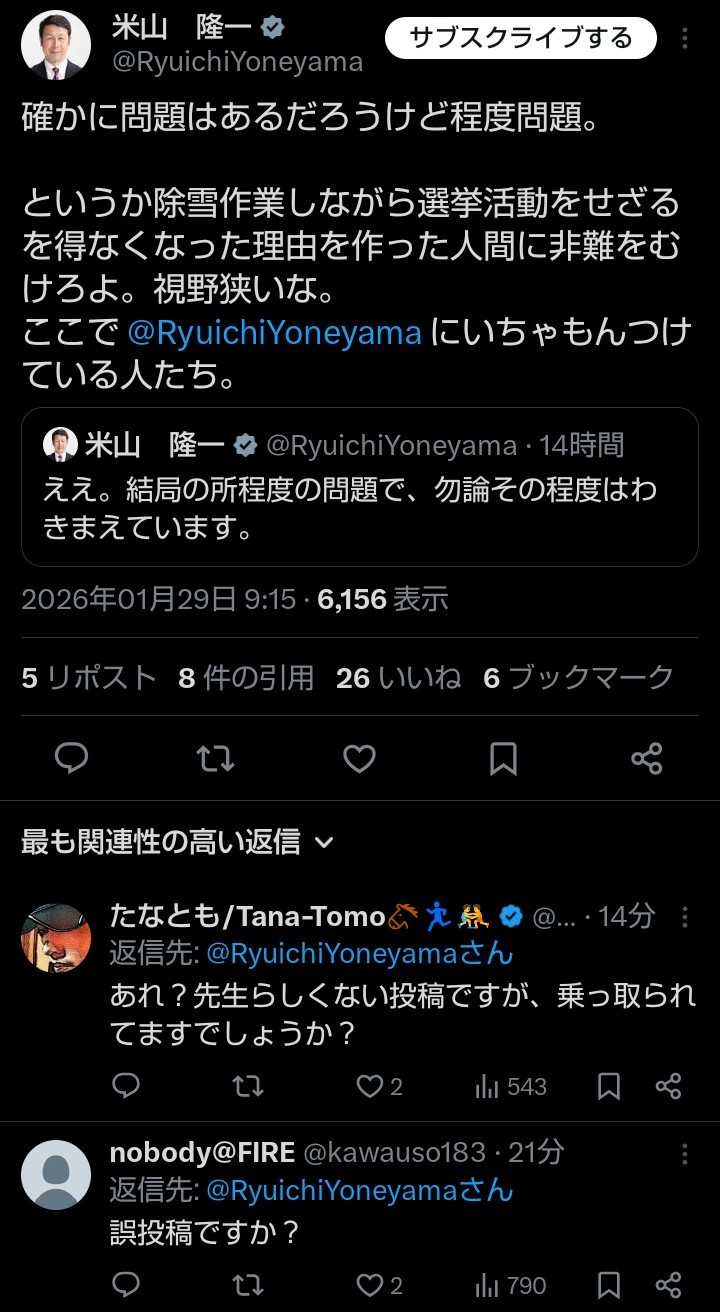Open 米山隆一's profile picture

pos(56,46)
